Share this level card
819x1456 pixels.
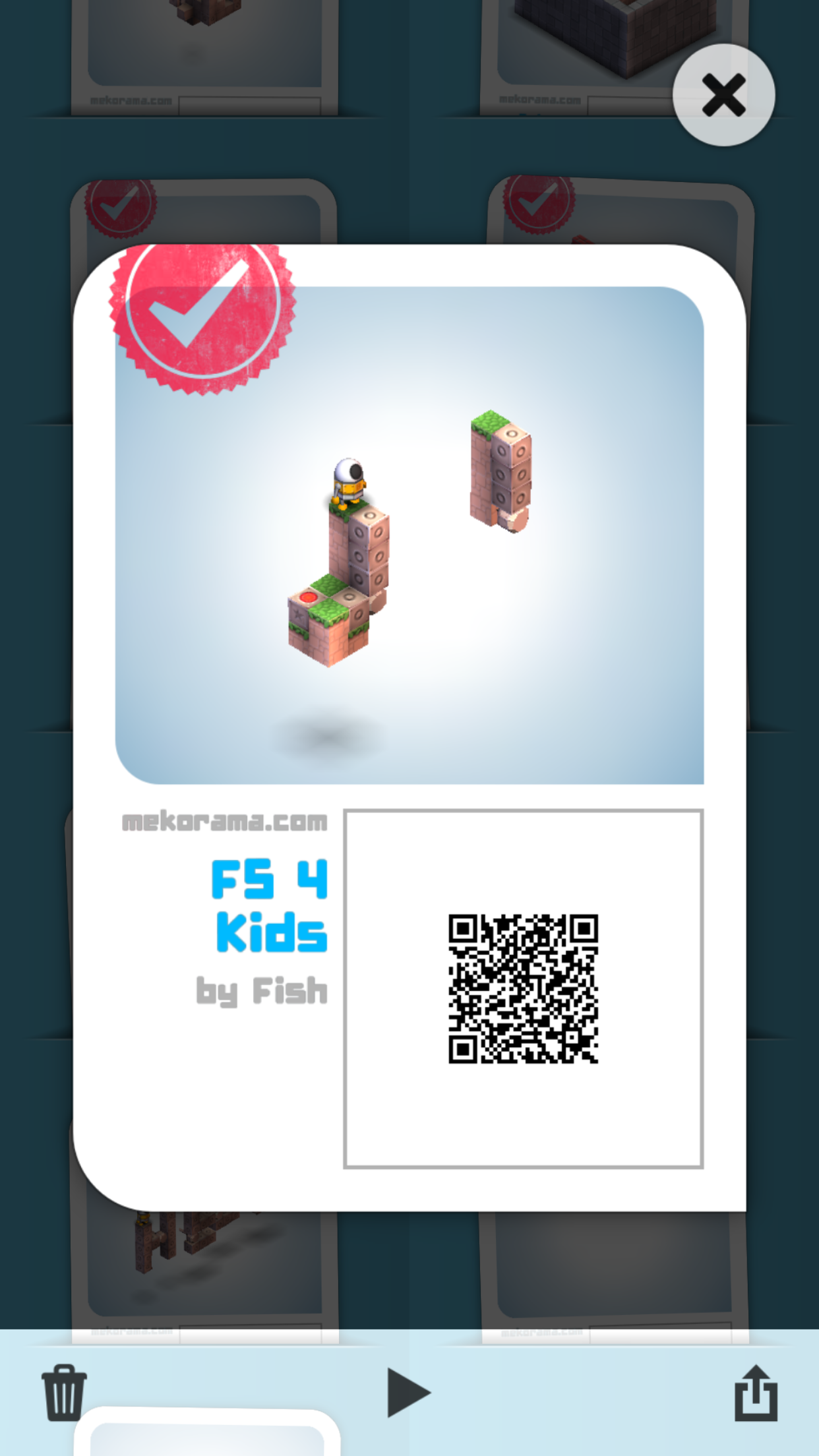point(756,1393)
